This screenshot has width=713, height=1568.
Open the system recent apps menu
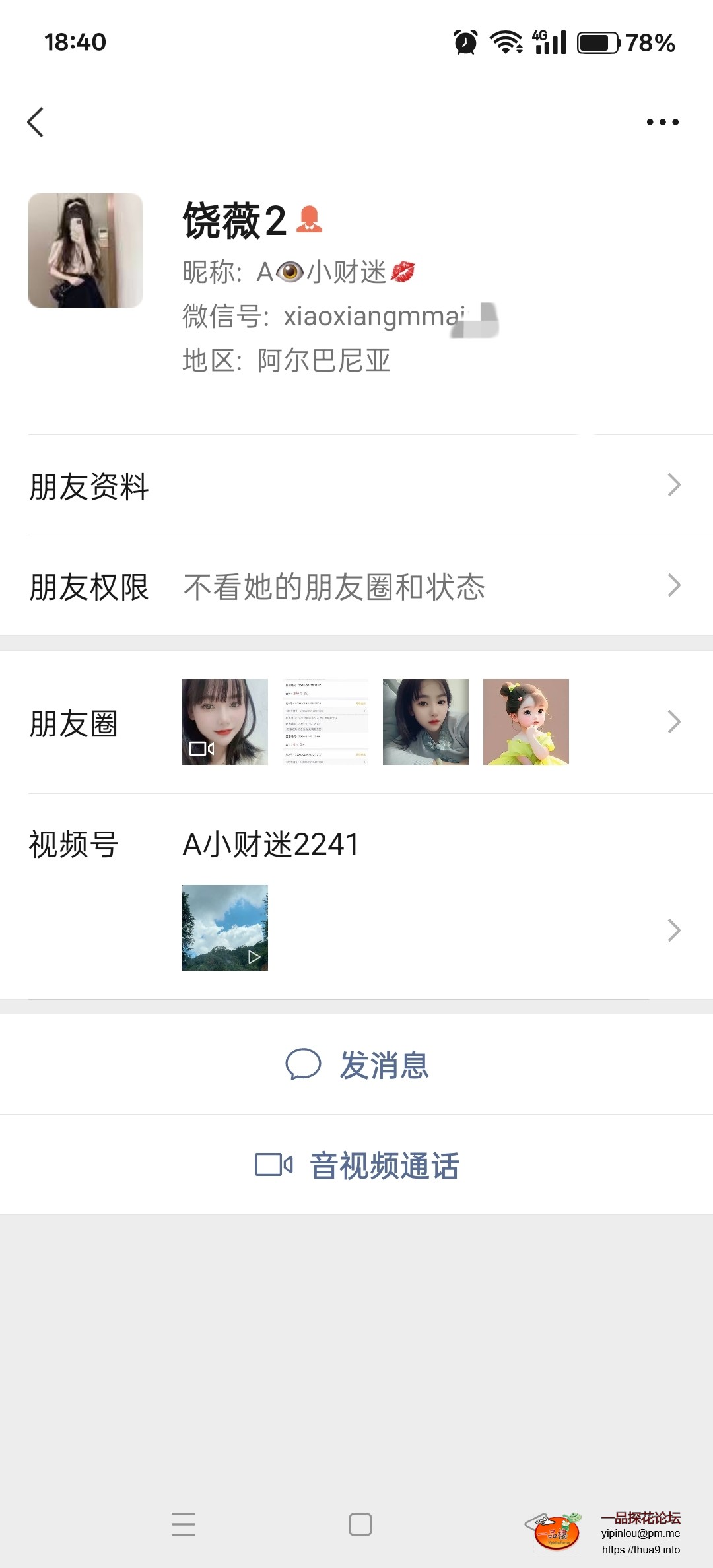(x=184, y=1524)
